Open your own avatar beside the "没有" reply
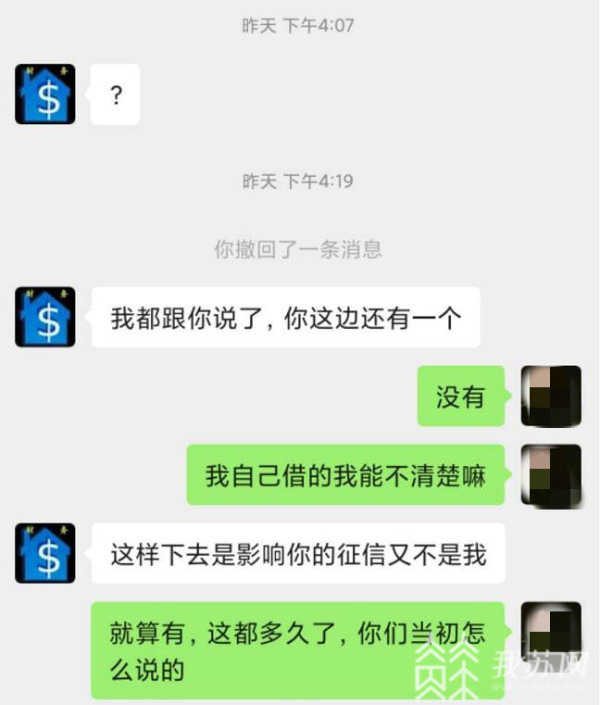600x705 pixels. pyautogui.click(x=551, y=396)
